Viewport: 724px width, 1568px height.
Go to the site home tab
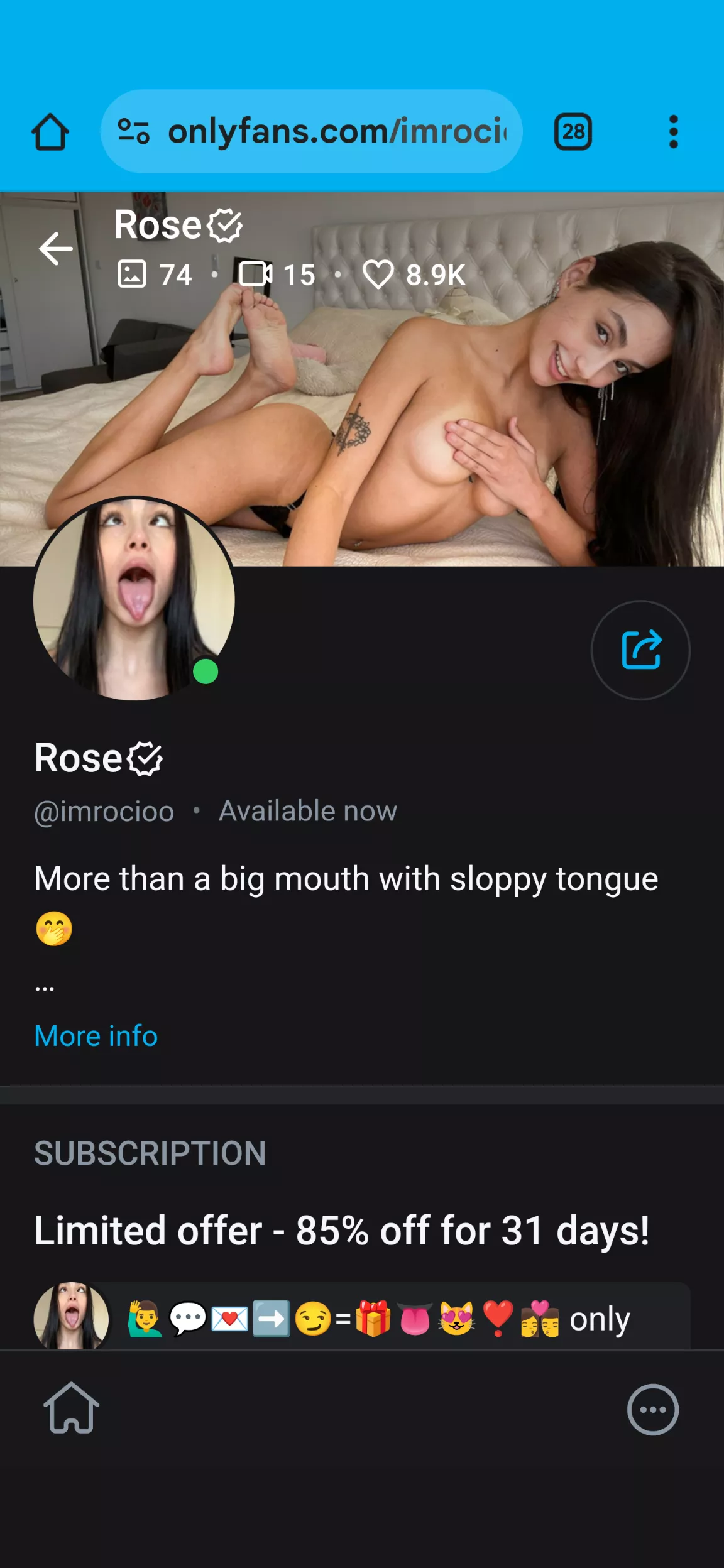coord(71,1409)
